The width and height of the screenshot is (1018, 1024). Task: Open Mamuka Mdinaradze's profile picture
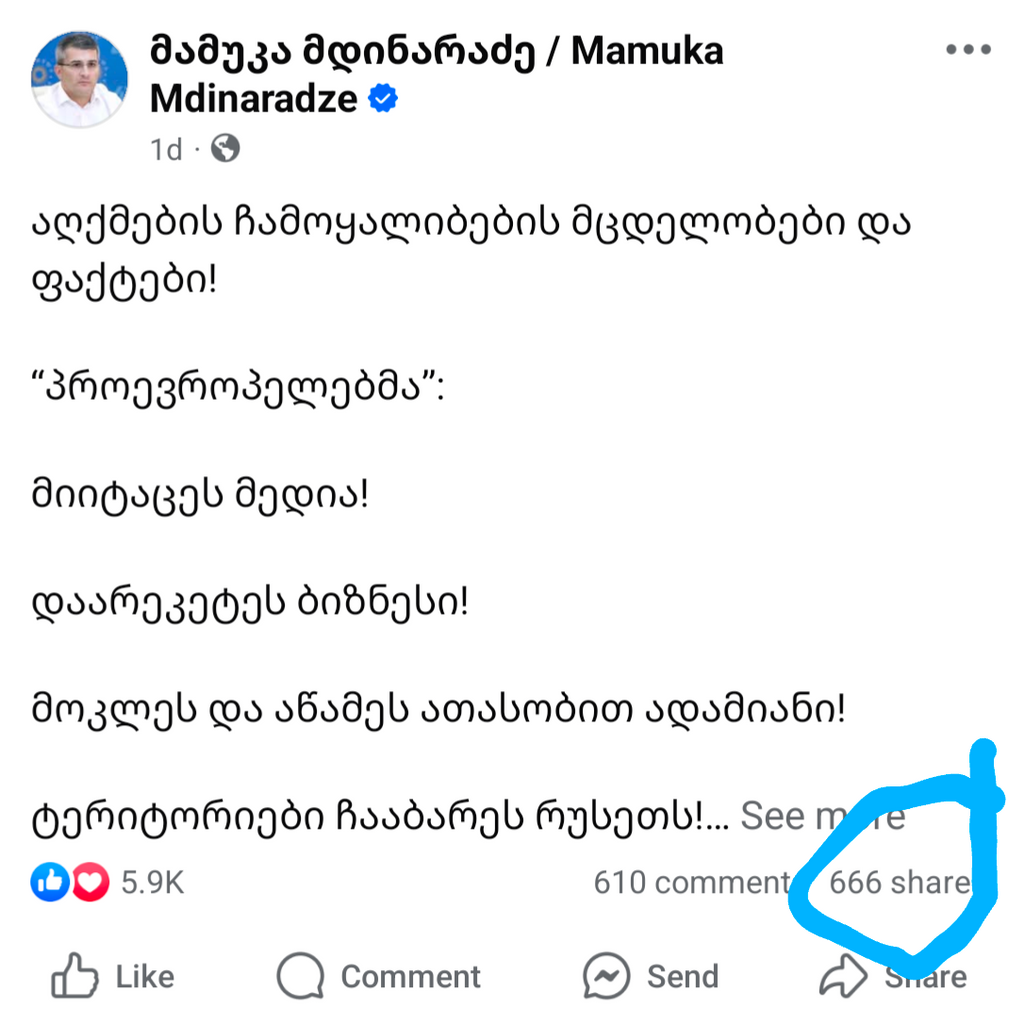pos(80,78)
